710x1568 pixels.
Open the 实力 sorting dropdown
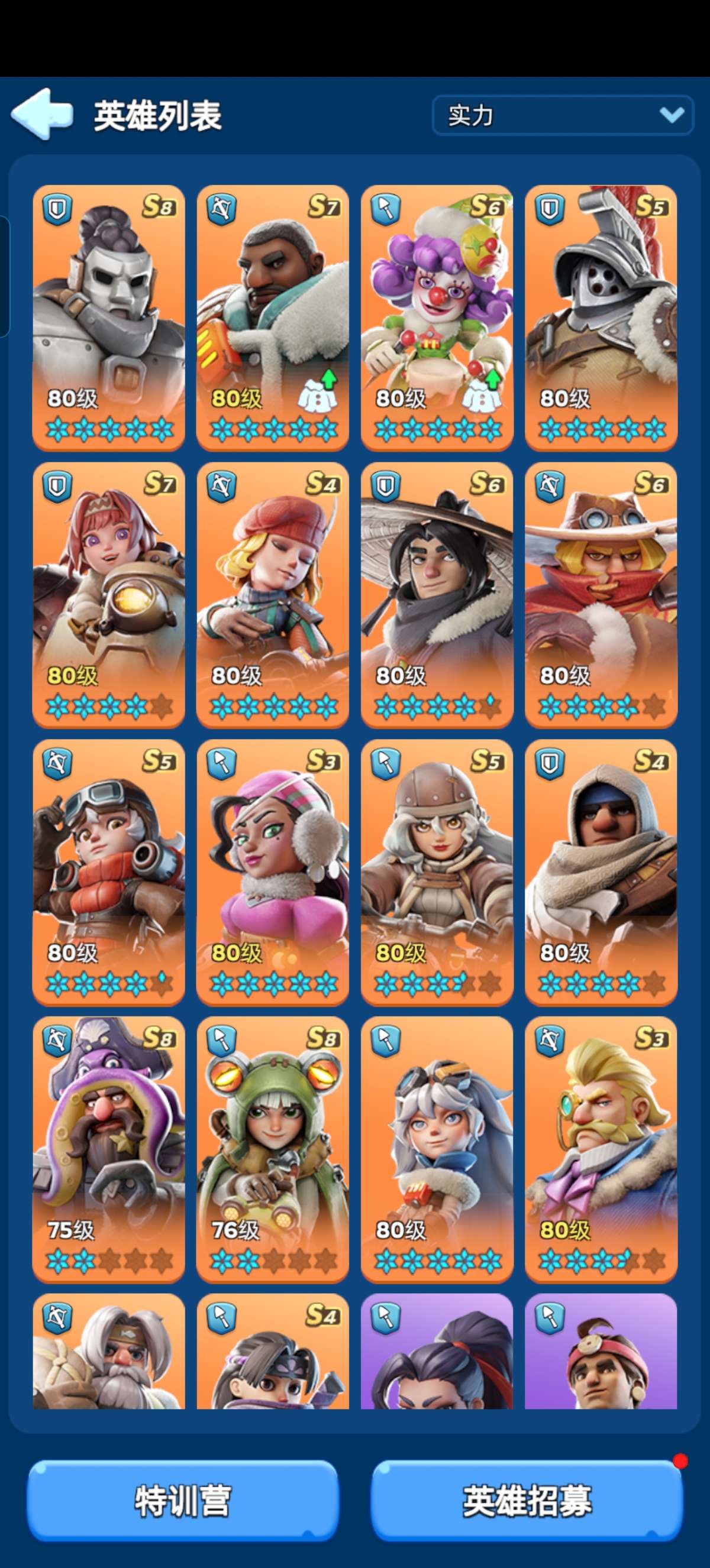(562, 115)
